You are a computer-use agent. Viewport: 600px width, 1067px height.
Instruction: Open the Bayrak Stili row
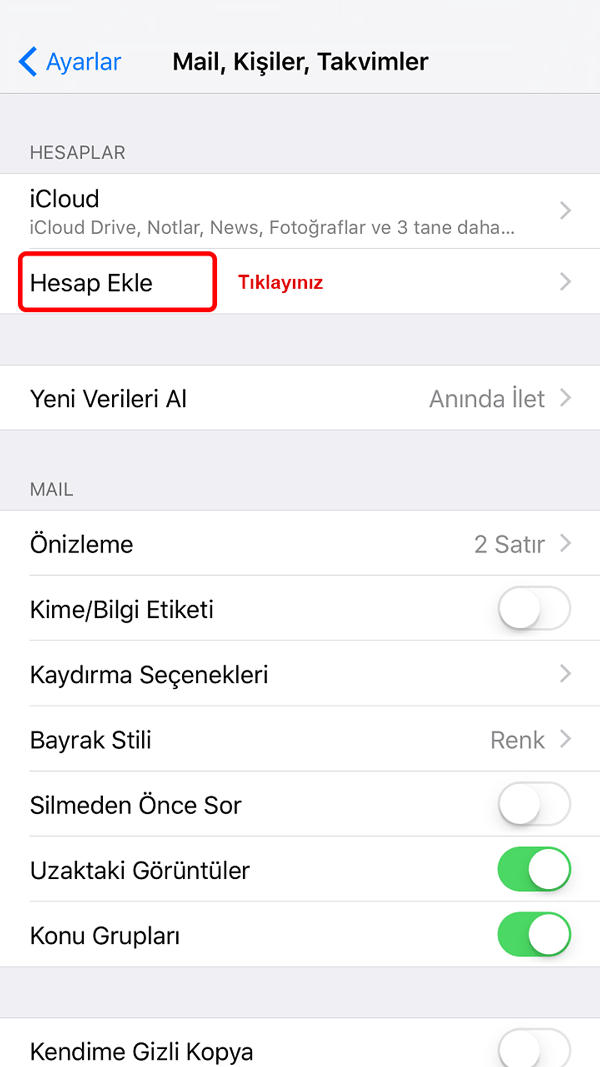point(300,740)
